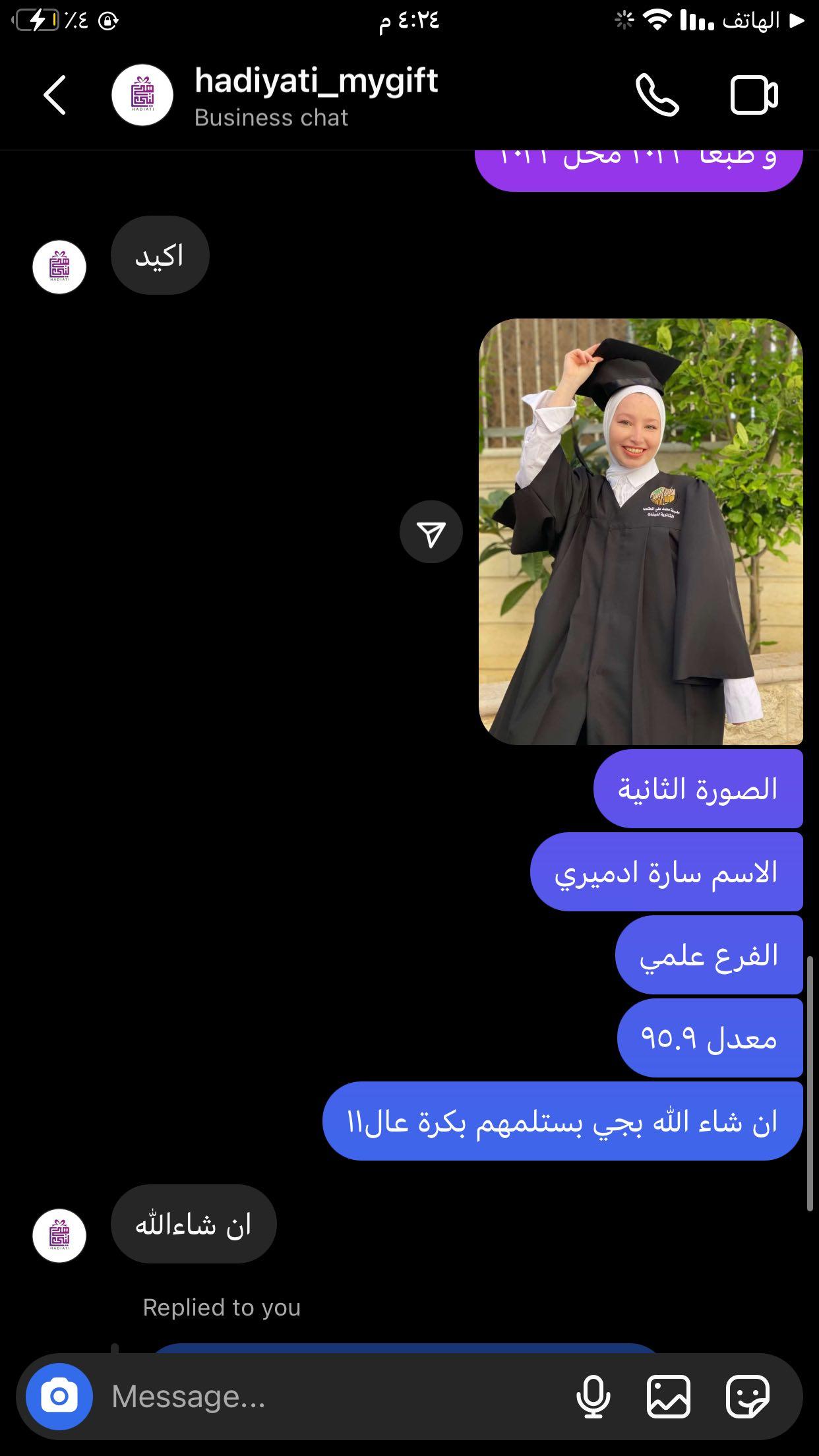Open the camera from message bar

[x=59, y=1396]
